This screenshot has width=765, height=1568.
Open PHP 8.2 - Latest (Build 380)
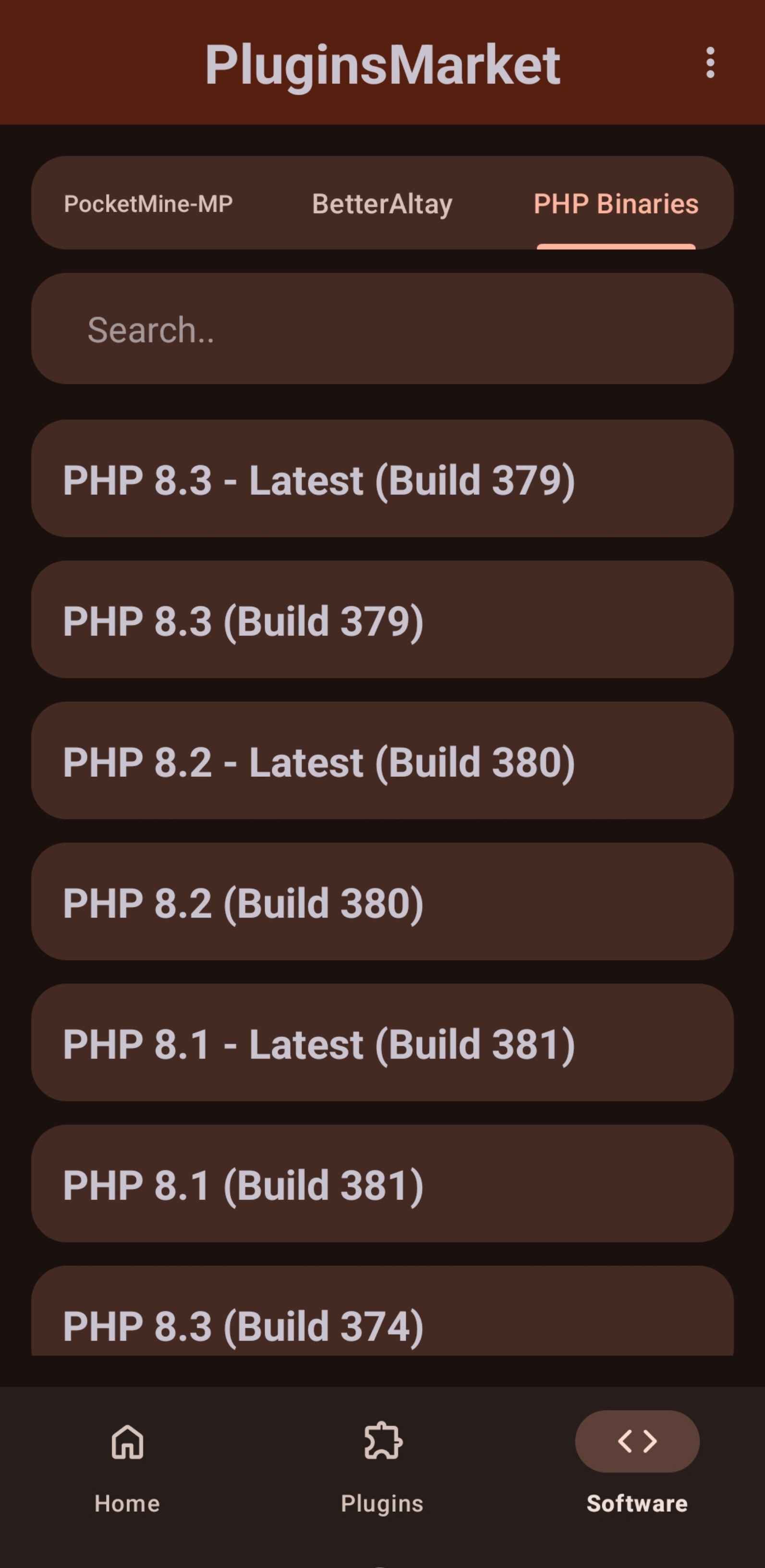click(382, 760)
